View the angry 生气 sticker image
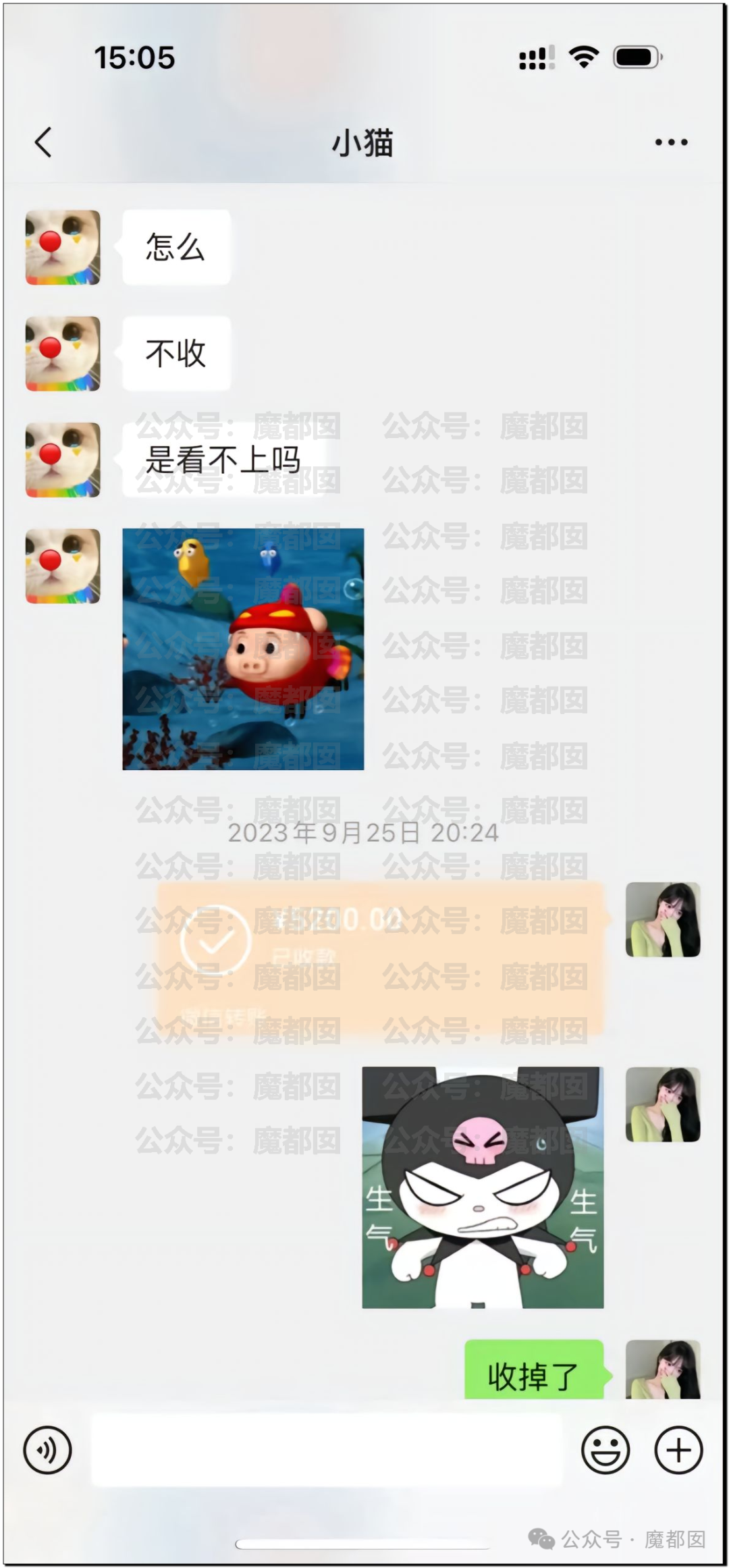Image resolution: width=729 pixels, height=1568 pixels. [483, 1187]
